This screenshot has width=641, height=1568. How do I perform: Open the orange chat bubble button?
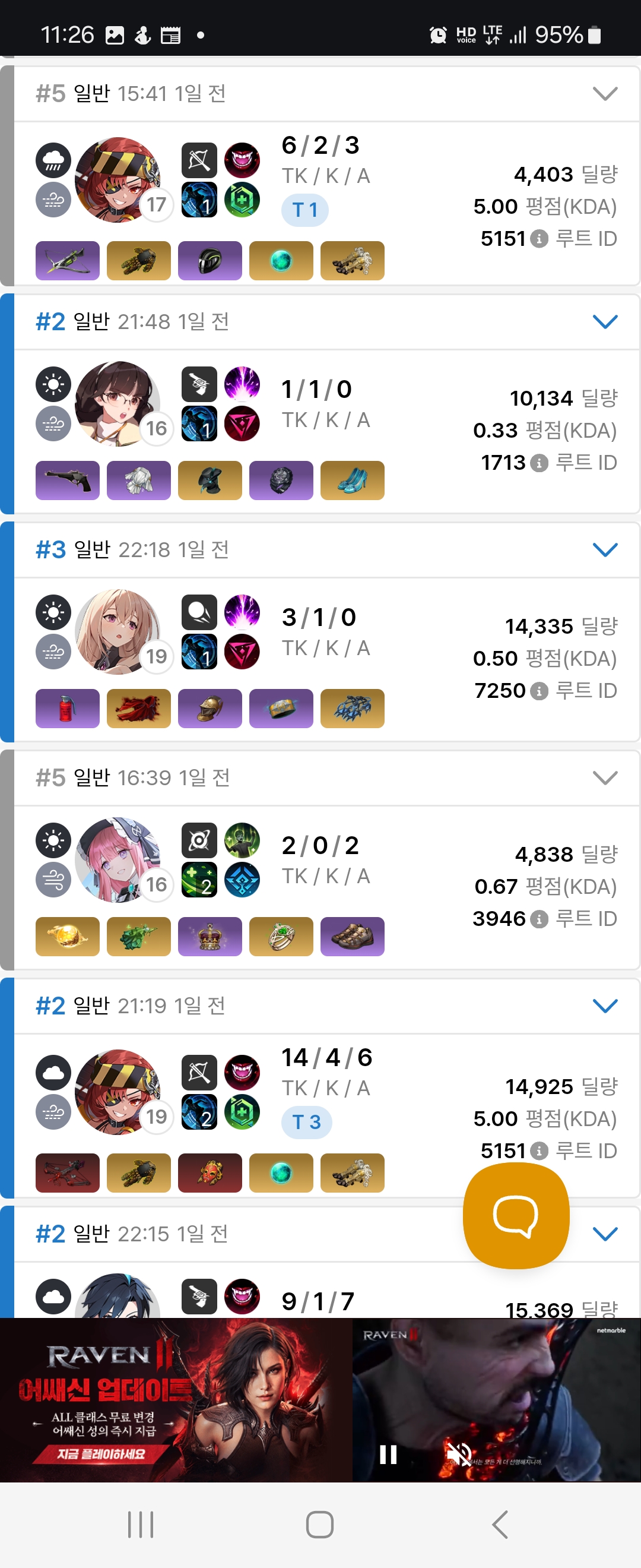[x=516, y=1216]
